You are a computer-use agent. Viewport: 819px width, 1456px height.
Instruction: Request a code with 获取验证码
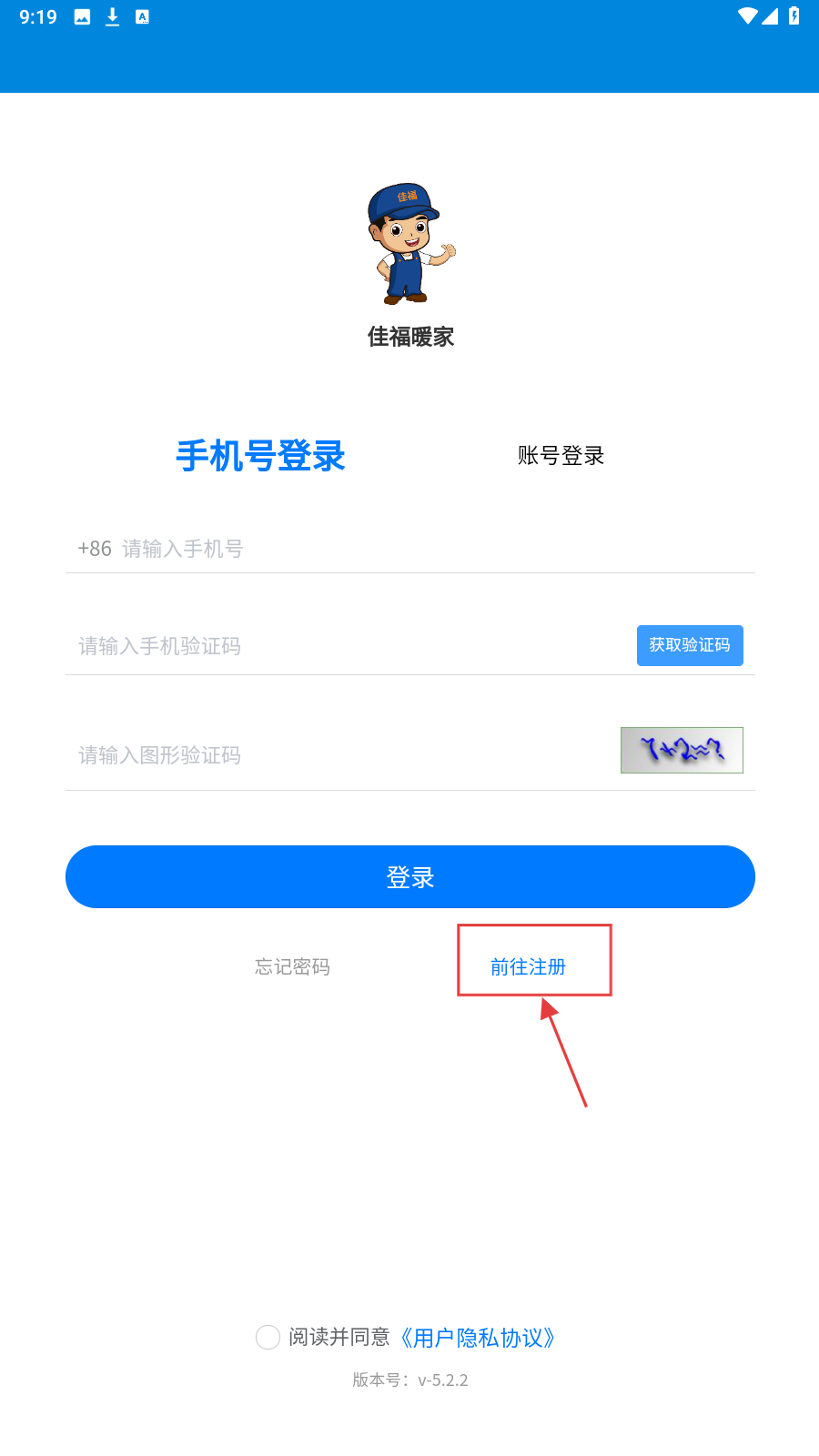click(x=690, y=645)
